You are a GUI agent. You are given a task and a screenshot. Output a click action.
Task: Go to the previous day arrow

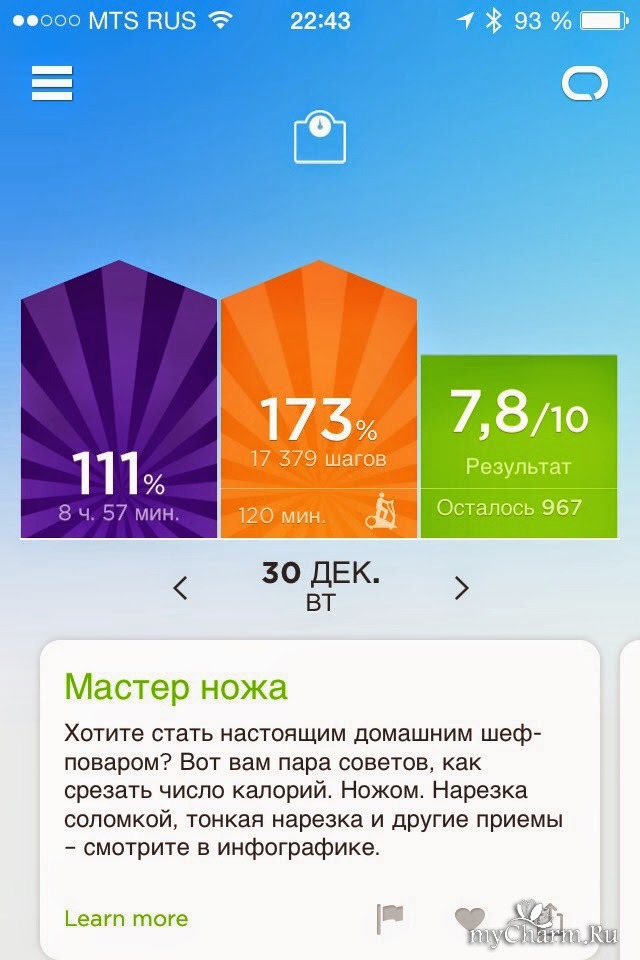pos(181,588)
